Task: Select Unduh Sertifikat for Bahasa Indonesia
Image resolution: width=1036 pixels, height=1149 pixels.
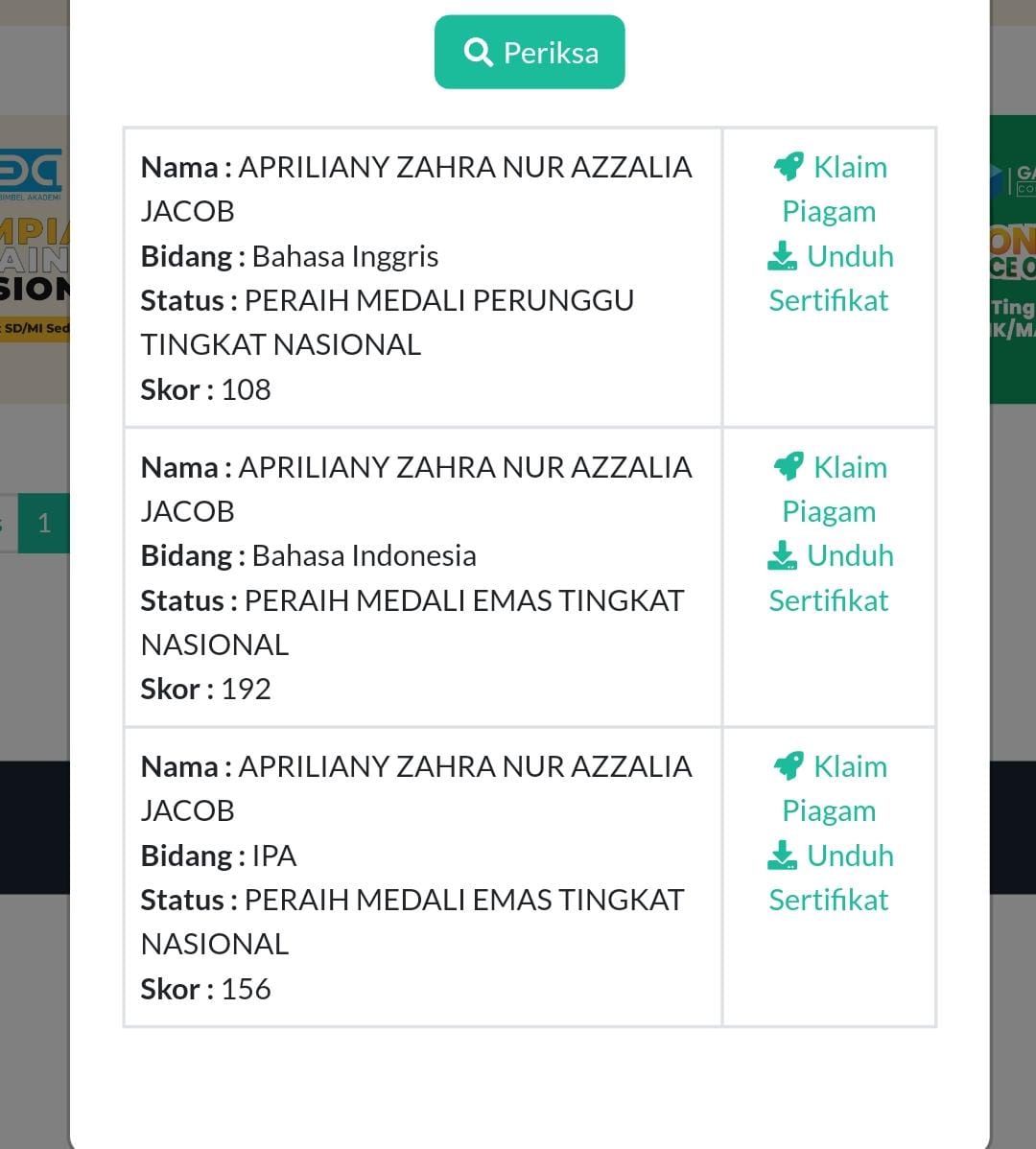Action: click(830, 577)
